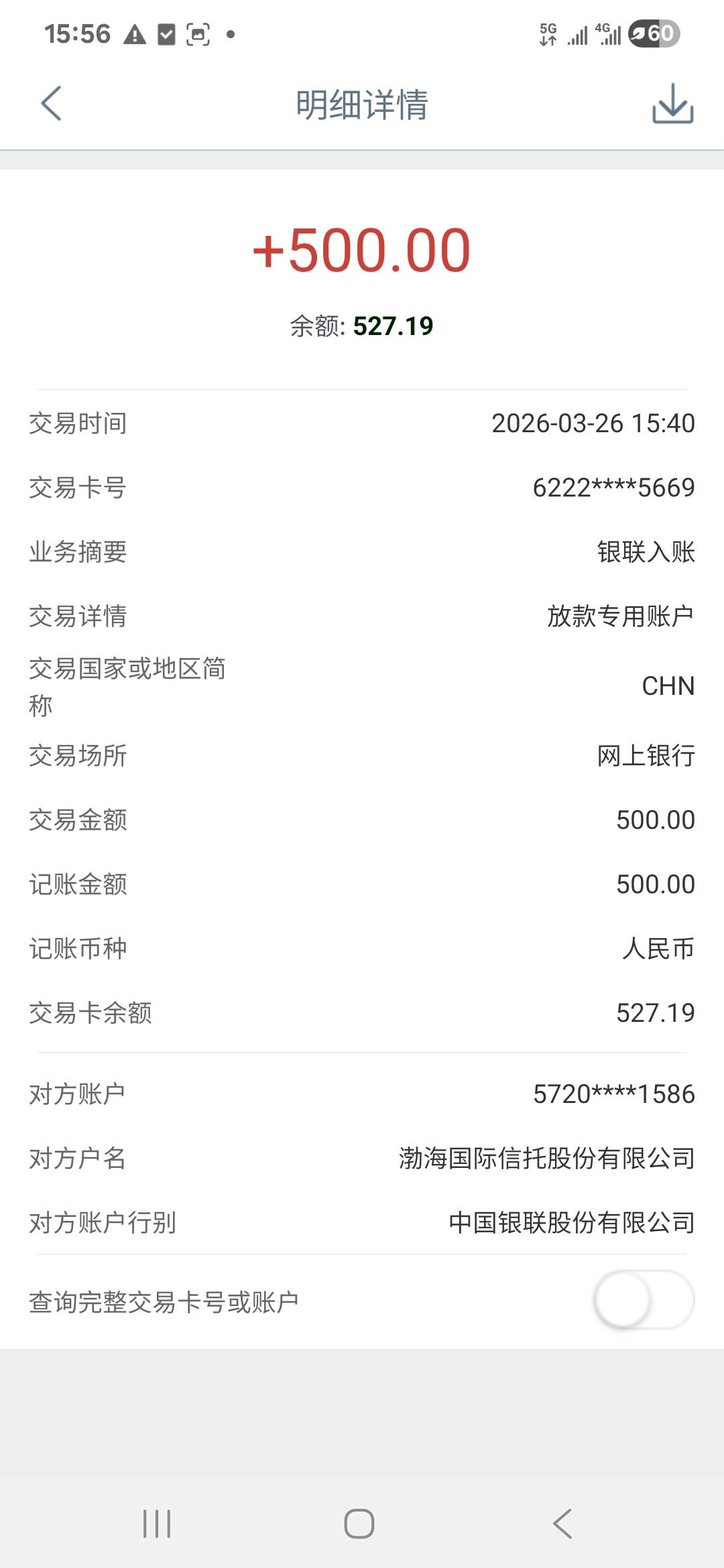Enable the 查询完整交易卡号或账户 switch

[x=643, y=1301]
